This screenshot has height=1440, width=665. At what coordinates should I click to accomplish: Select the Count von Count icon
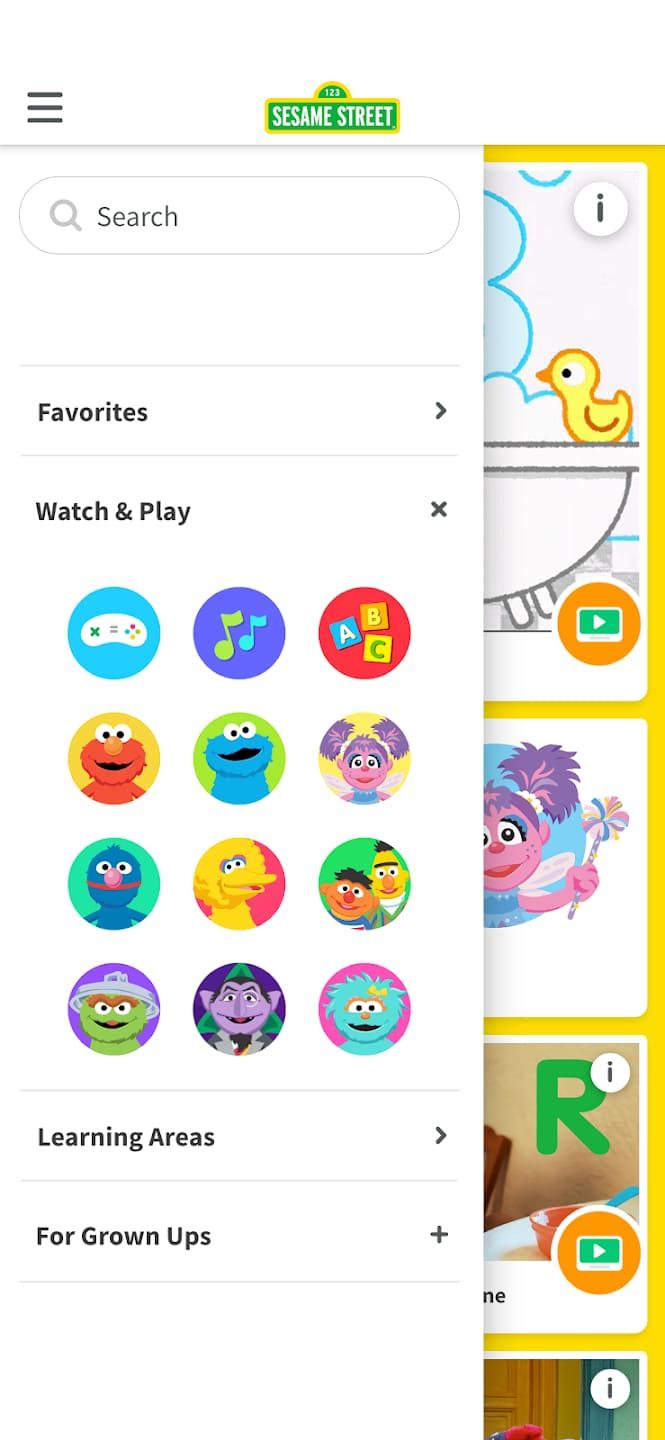pyautogui.click(x=239, y=1009)
